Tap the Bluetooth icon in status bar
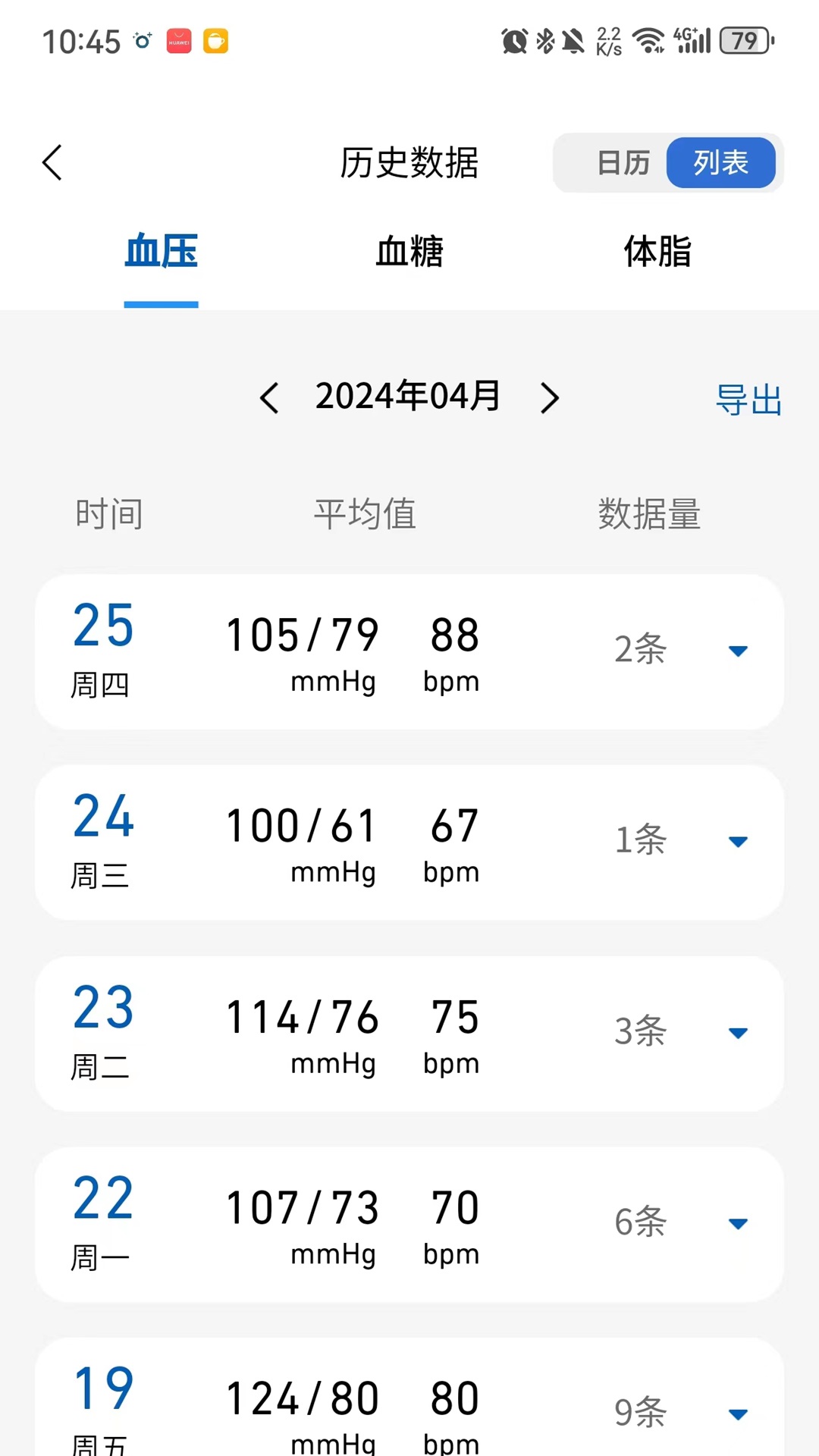The image size is (819, 1456). 544,42
